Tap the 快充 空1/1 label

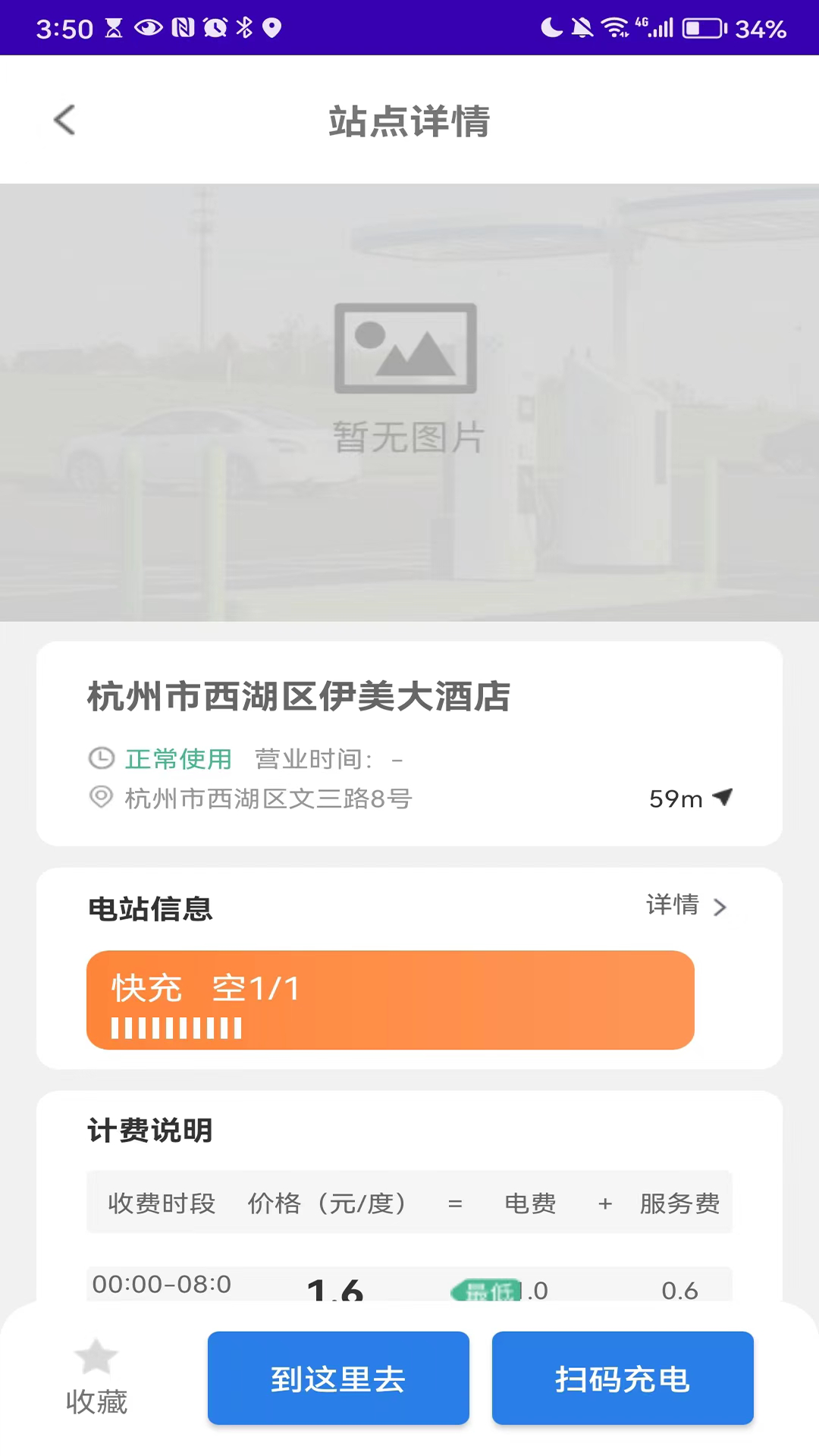pos(206,987)
